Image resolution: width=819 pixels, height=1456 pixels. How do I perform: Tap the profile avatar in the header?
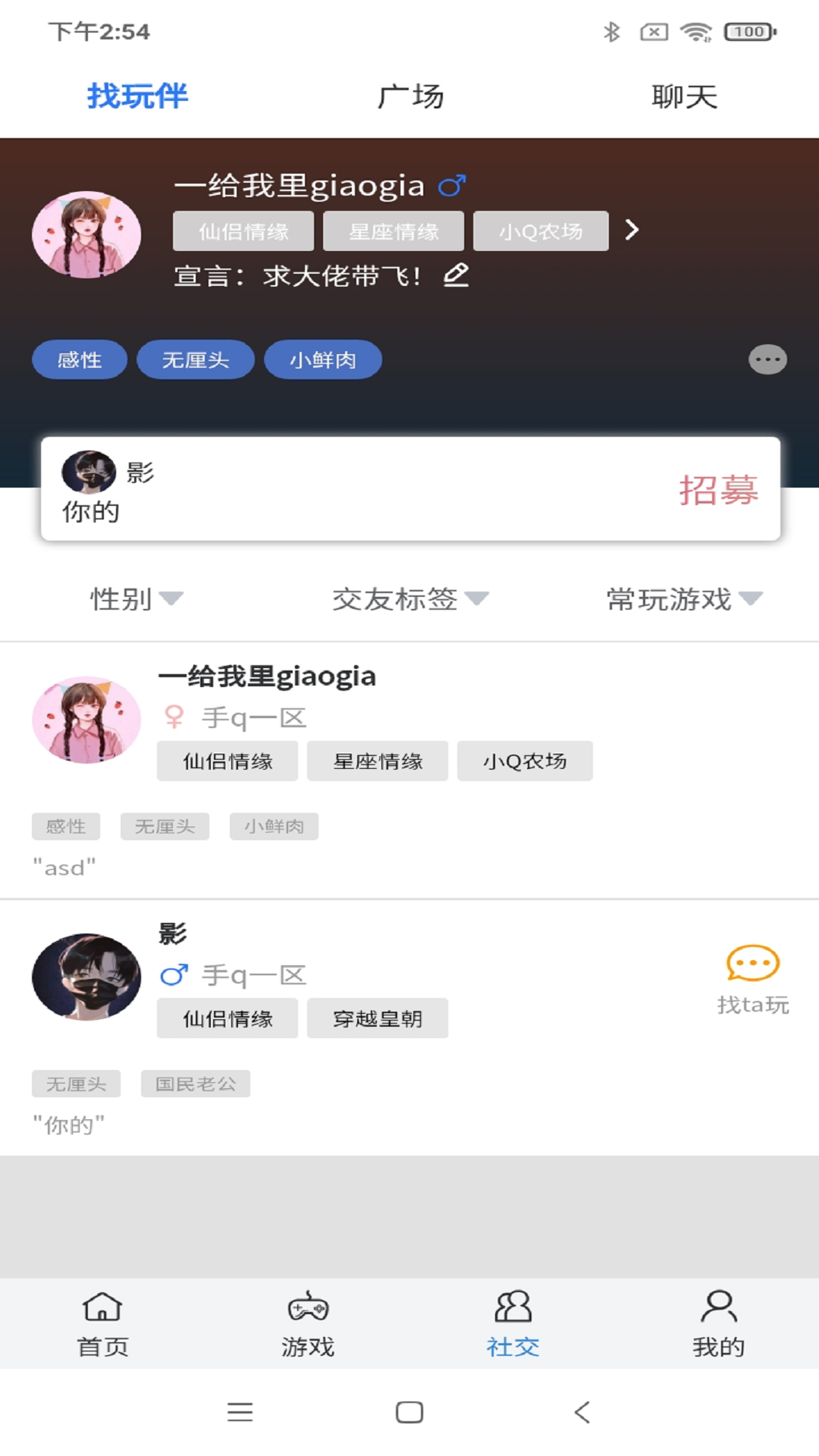86,234
